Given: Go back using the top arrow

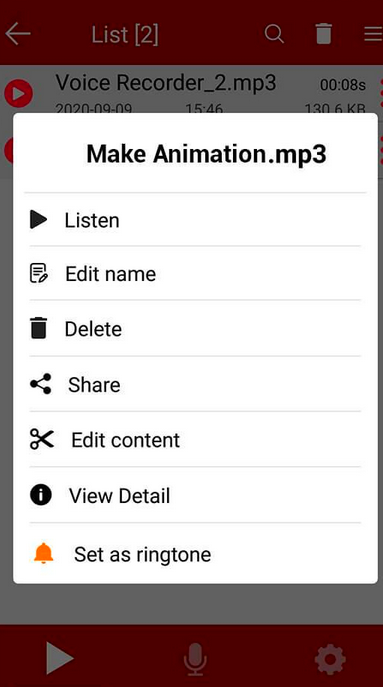Looking at the screenshot, I should point(18,34).
